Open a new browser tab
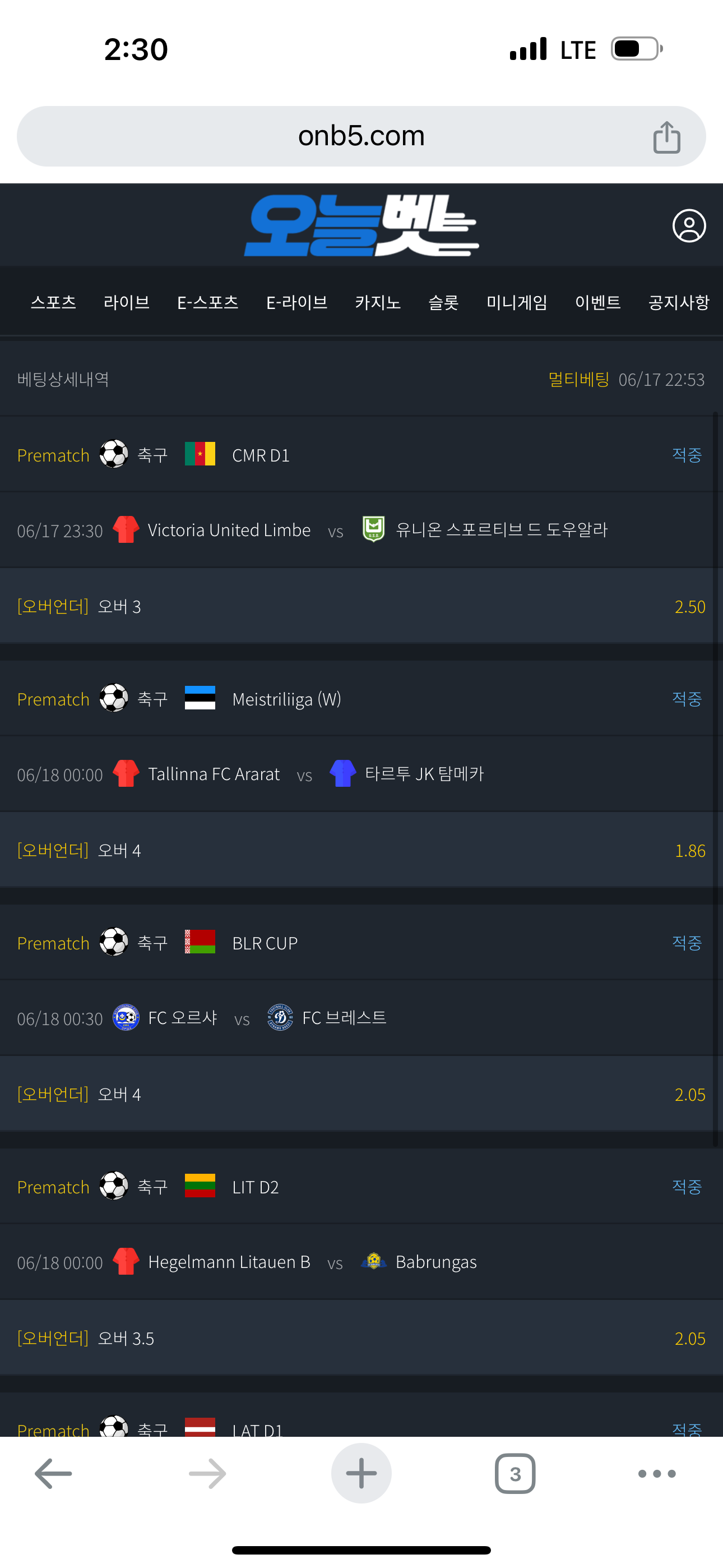723x1568 pixels. coord(361,1473)
